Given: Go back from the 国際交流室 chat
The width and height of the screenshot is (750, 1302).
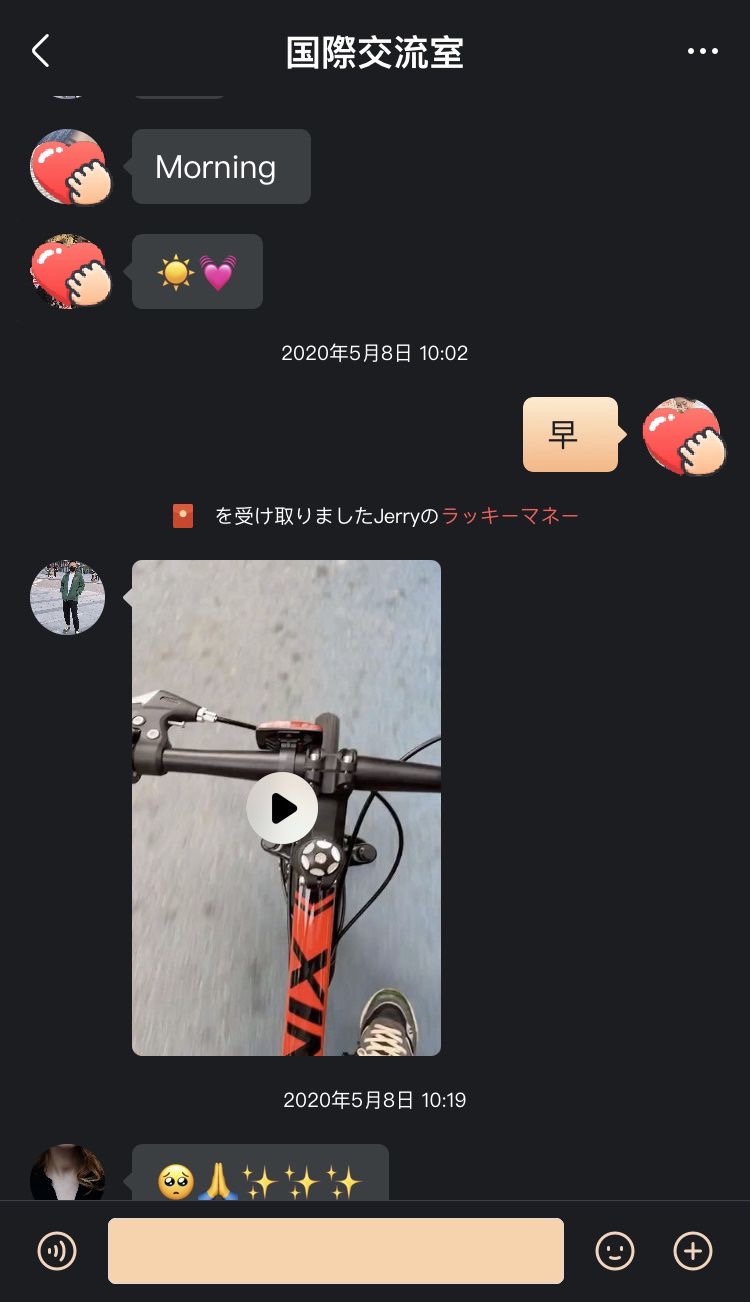Looking at the screenshot, I should 40,51.
